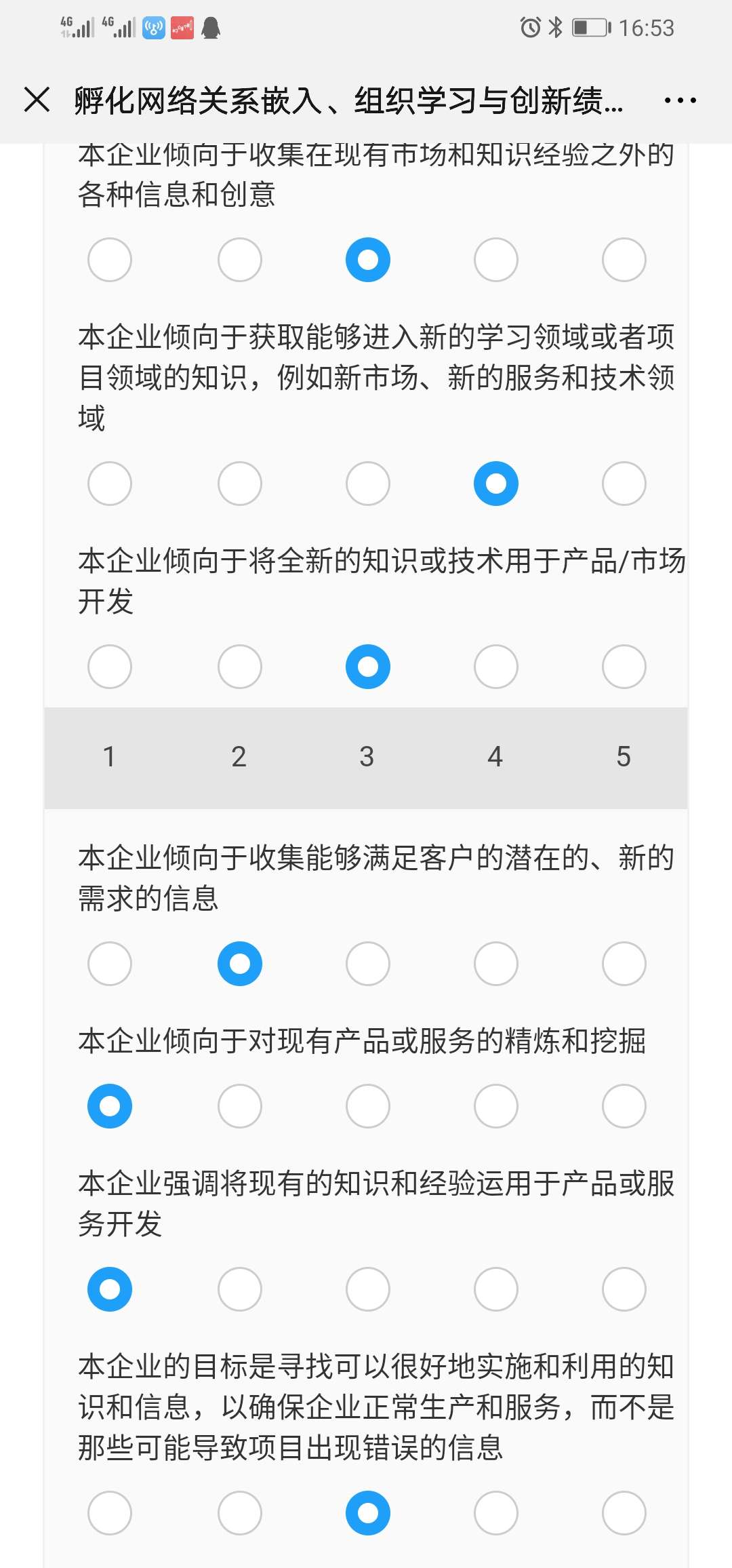
Task: Choose rating 5 for 获取能够进入新的学习领域 question
Action: pyautogui.click(x=624, y=484)
